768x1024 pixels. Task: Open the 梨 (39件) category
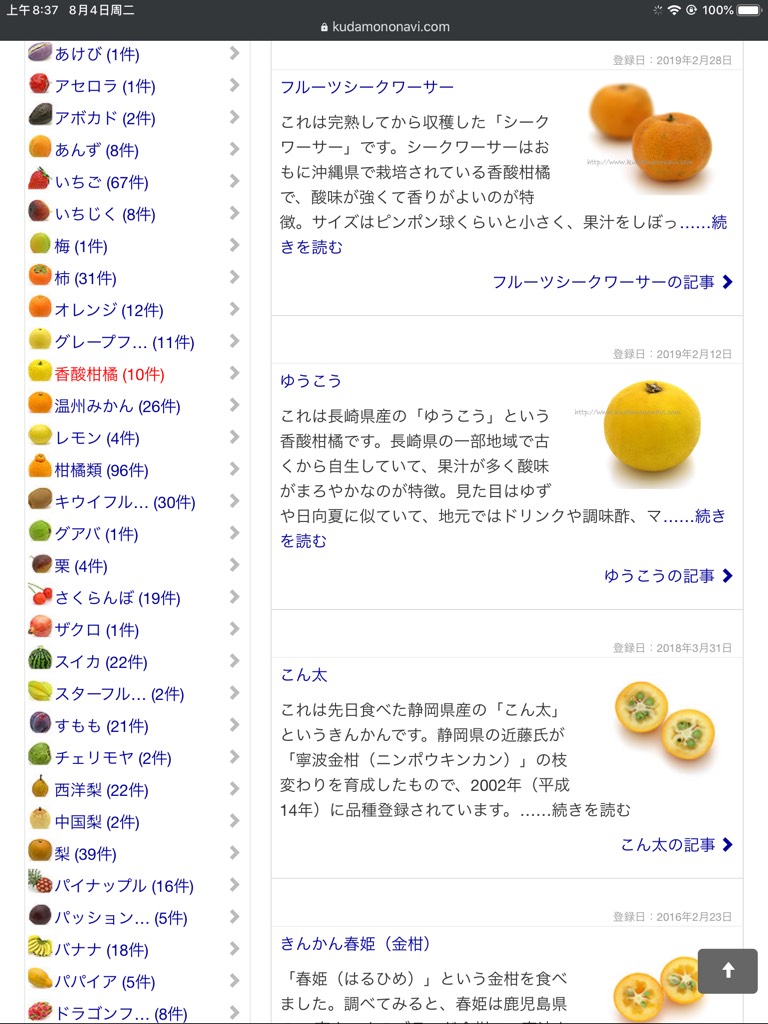[x=85, y=854]
